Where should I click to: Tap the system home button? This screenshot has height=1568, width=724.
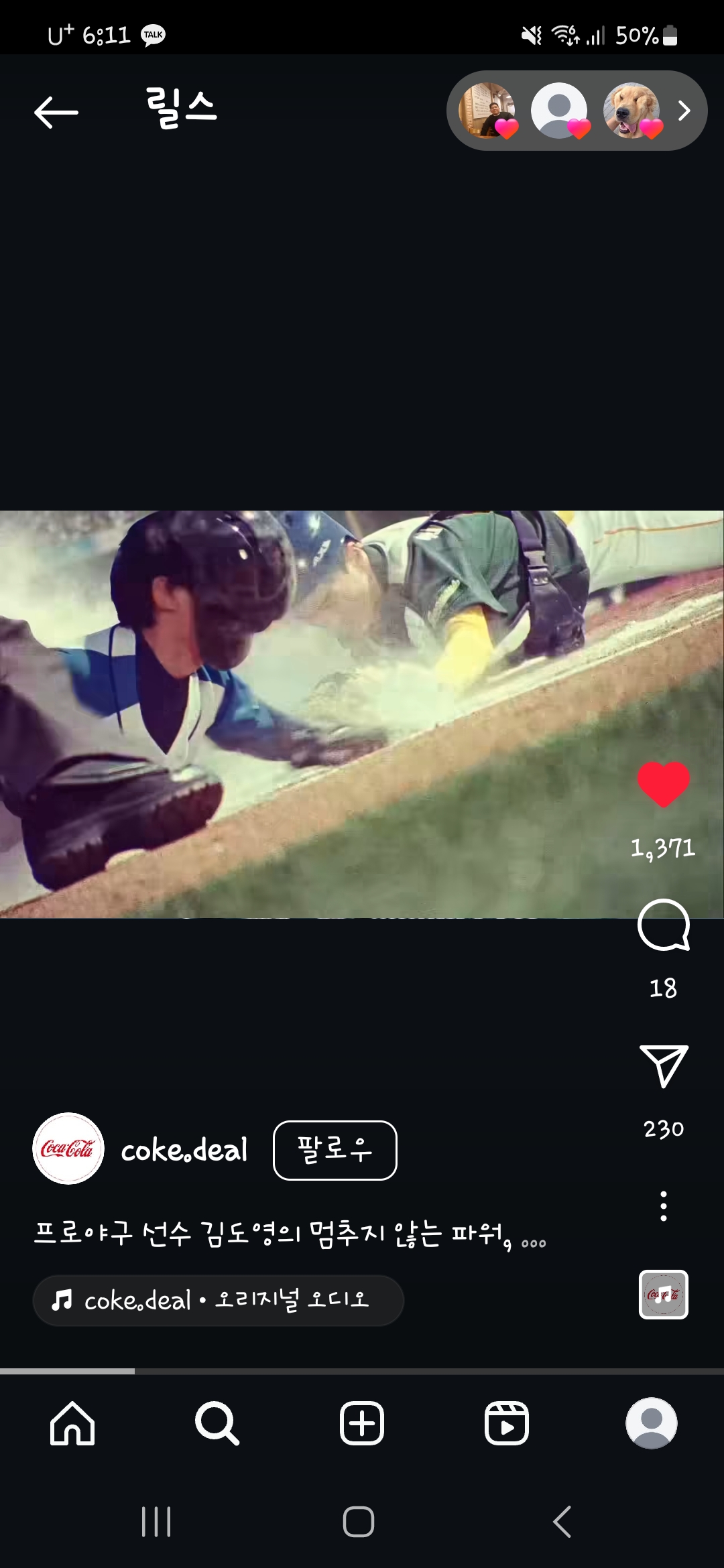359,1522
